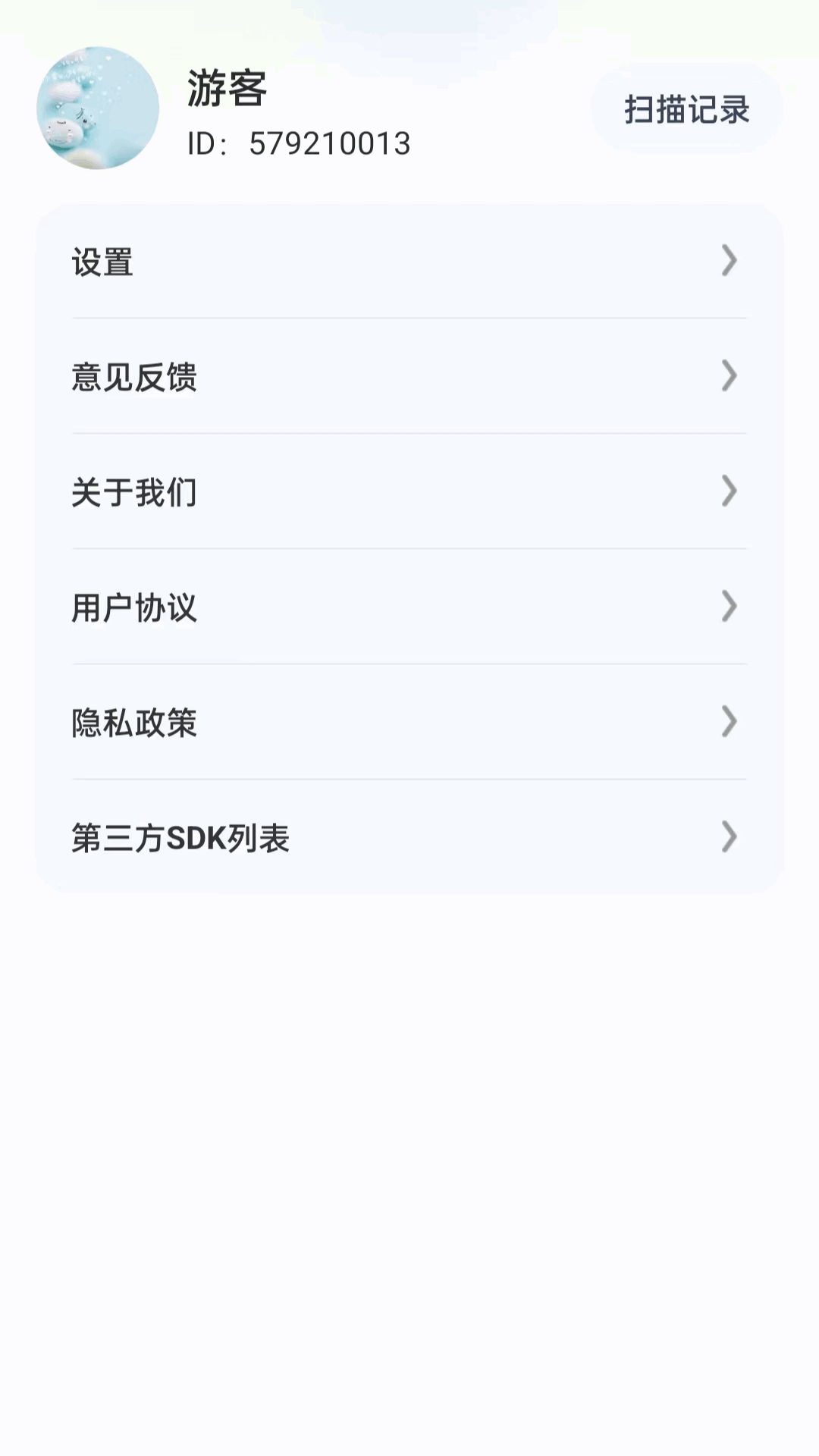Open the 第三方SDK列表 page

(x=409, y=838)
